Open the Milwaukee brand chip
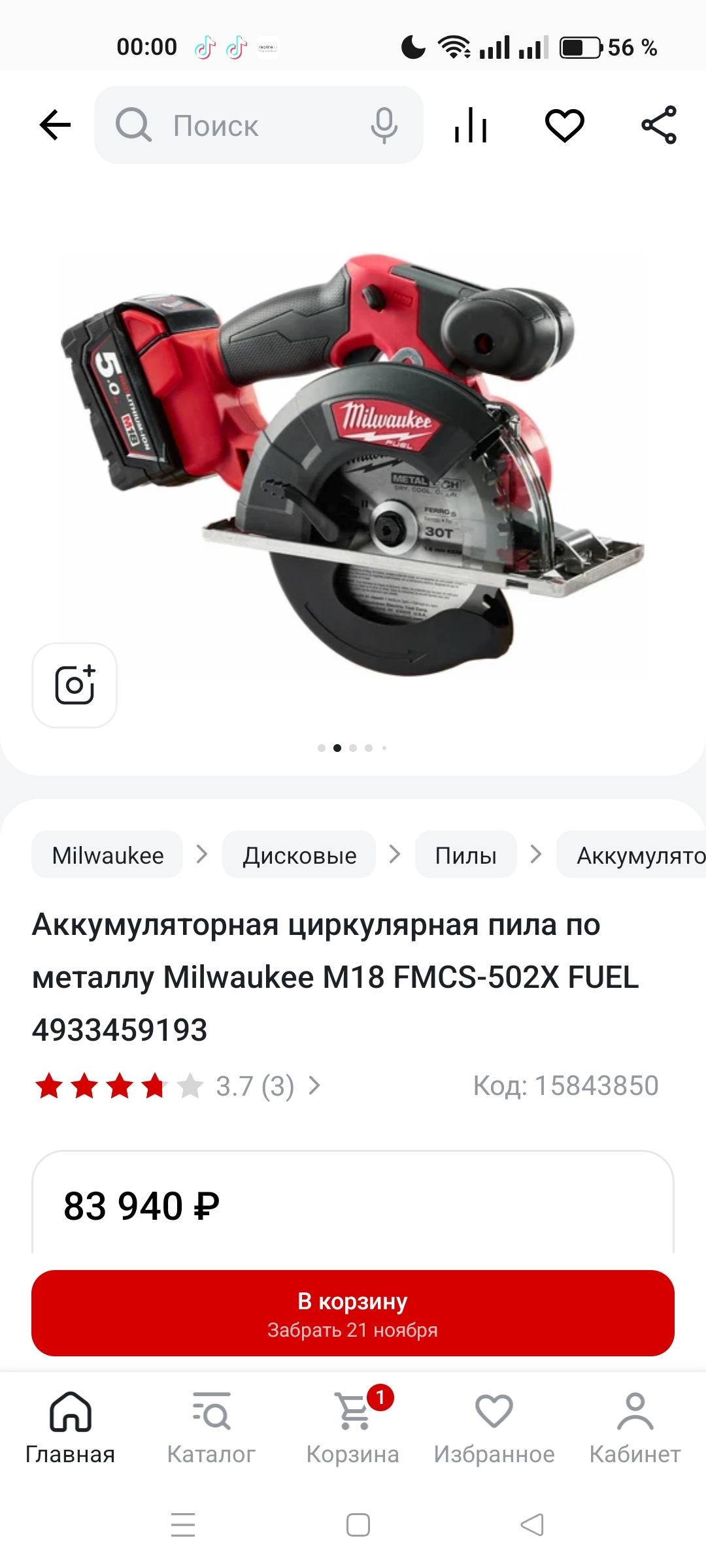 (107, 855)
